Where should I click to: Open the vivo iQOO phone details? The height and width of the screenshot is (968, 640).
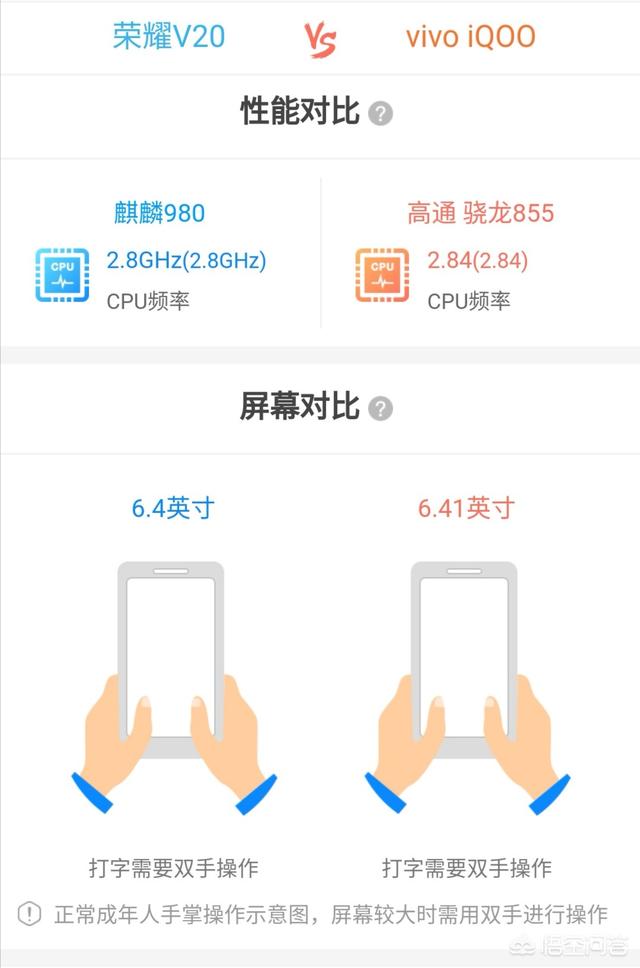(x=470, y=36)
